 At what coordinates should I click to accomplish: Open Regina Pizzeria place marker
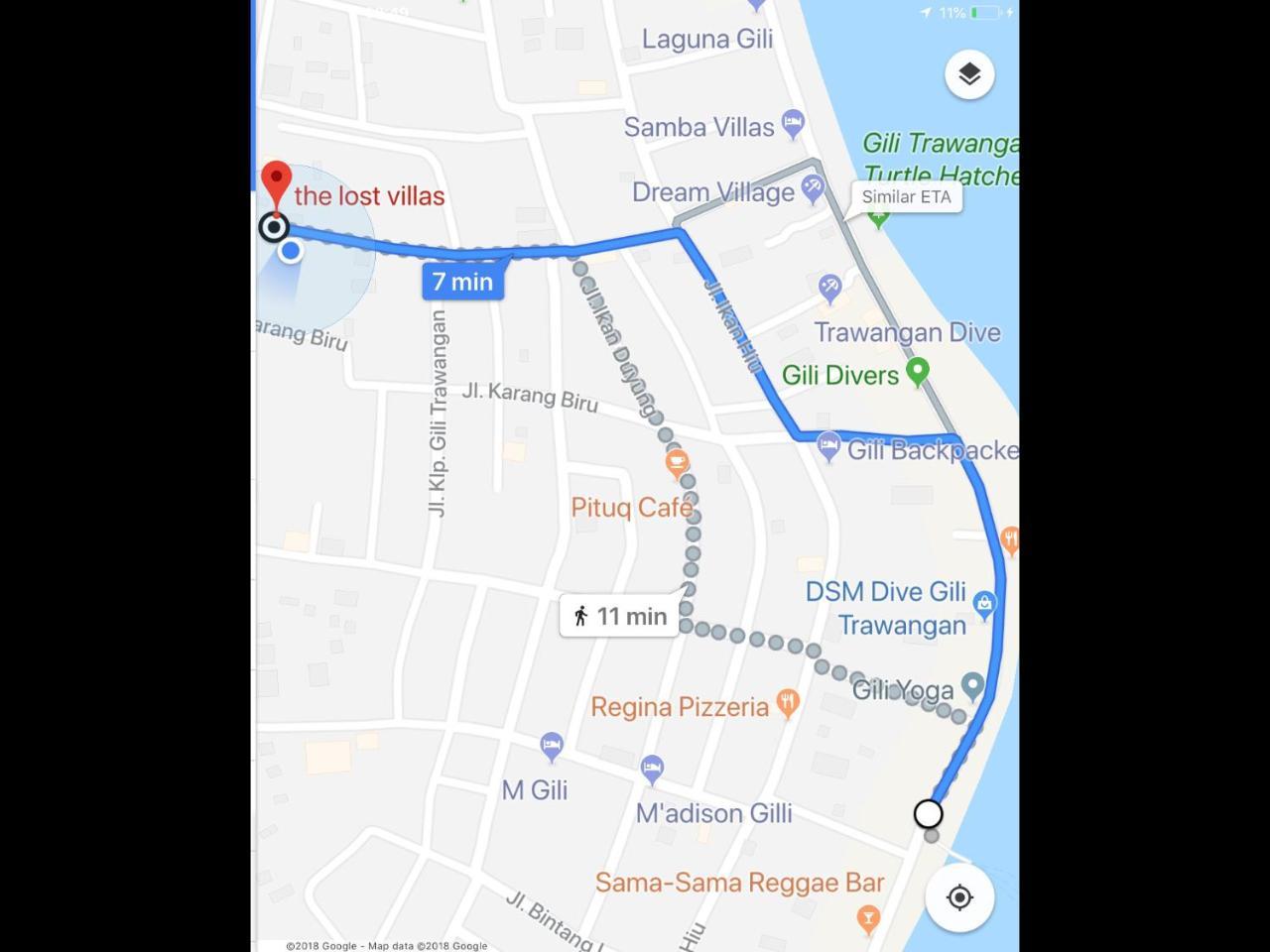(x=788, y=703)
